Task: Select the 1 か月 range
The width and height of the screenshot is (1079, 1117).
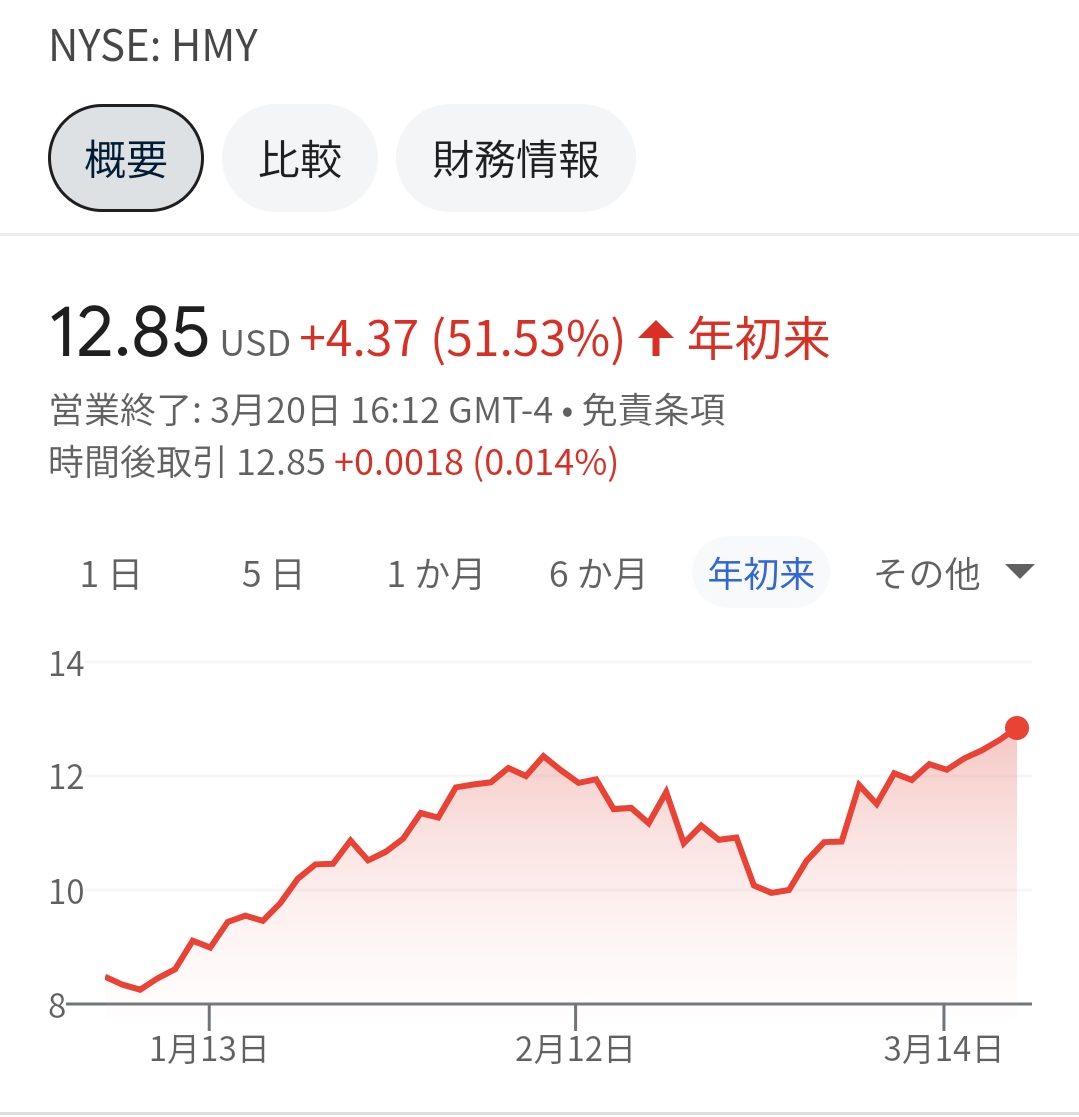Action: [435, 574]
